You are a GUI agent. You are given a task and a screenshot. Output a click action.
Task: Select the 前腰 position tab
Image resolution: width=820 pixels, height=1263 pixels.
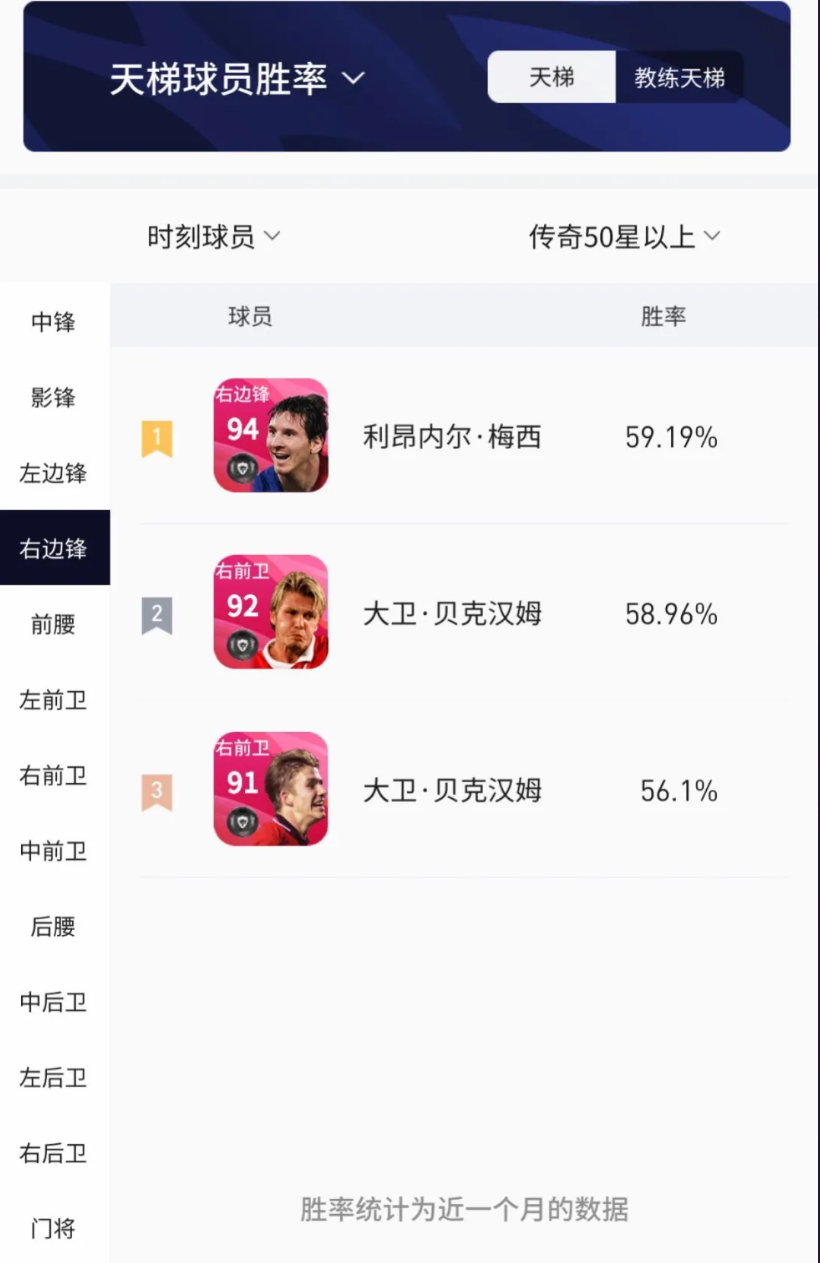point(54,624)
